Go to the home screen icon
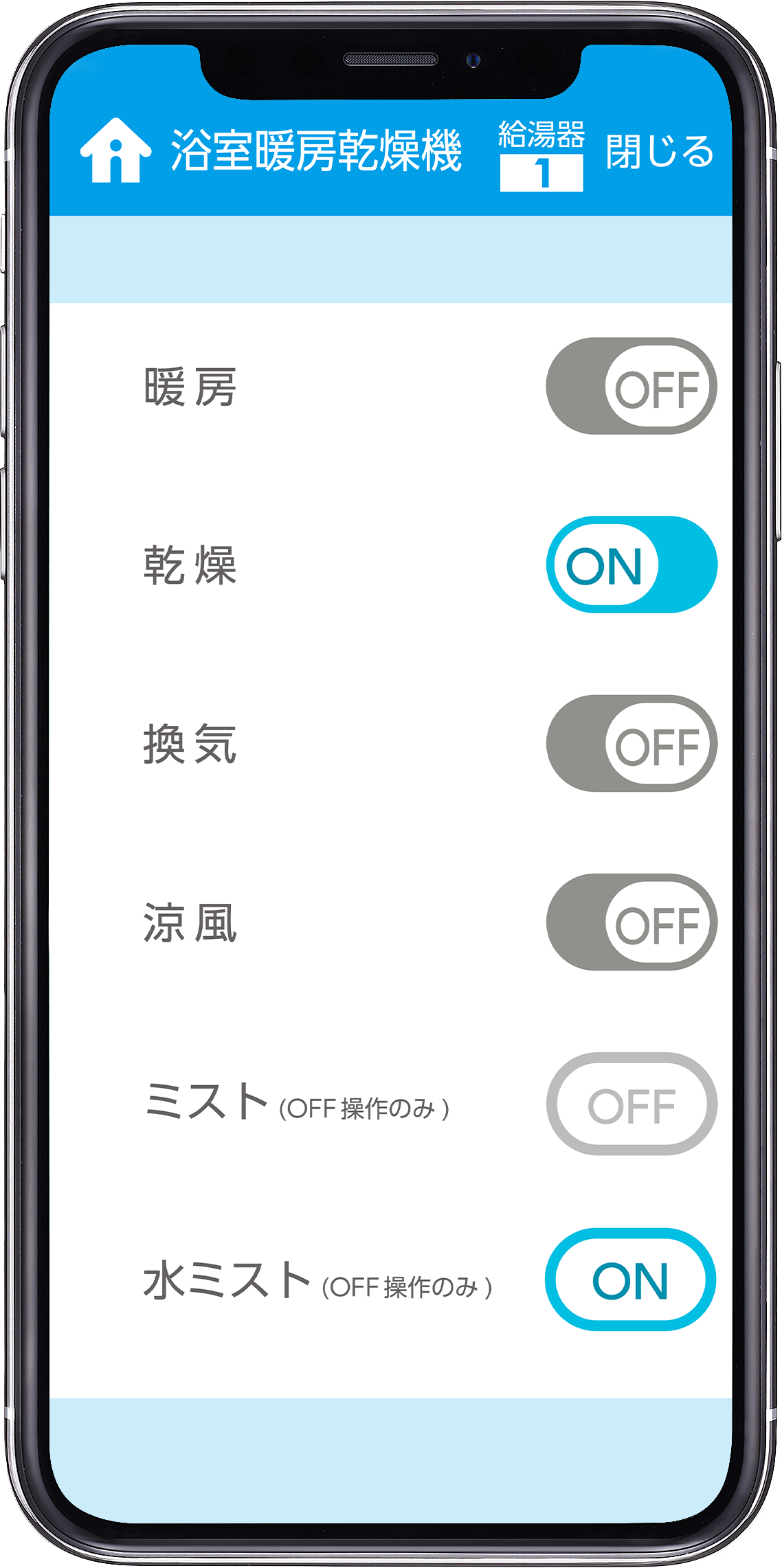782x1568 pixels. (115, 150)
